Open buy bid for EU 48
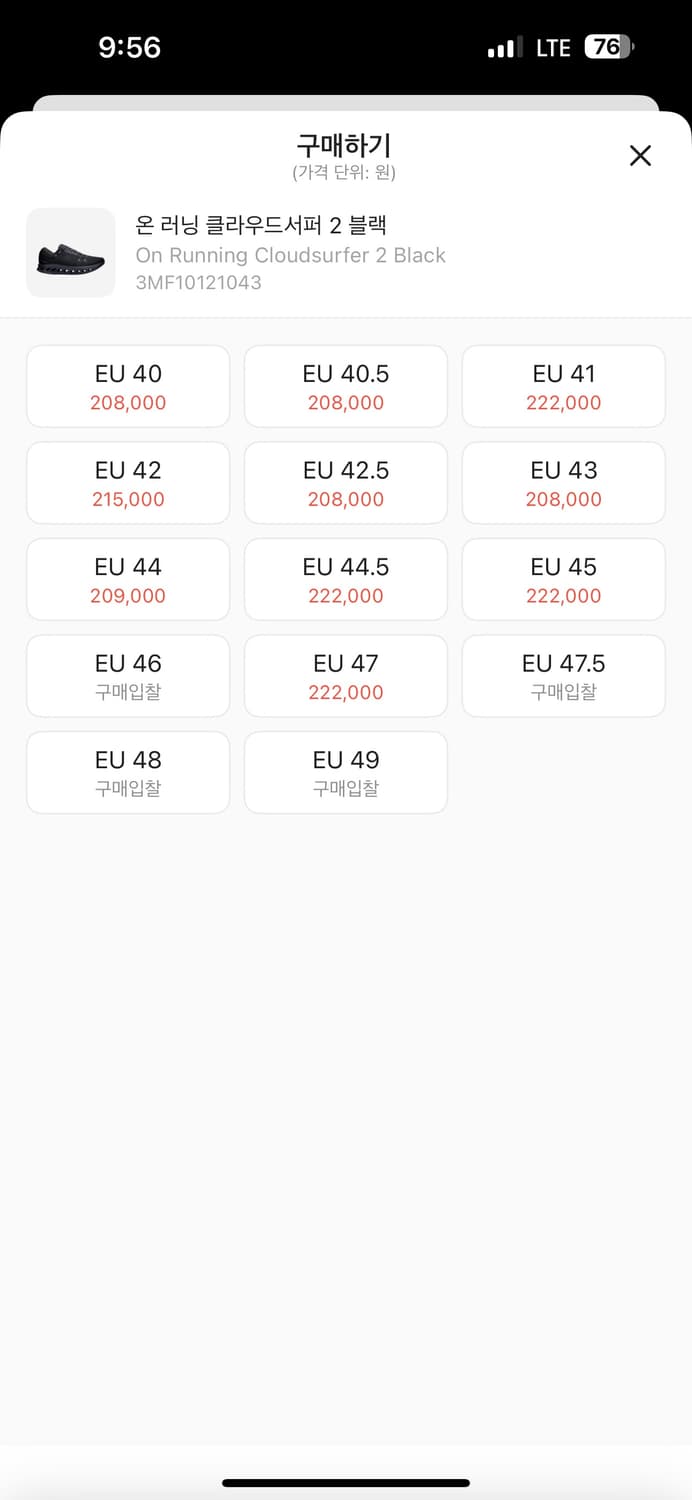Image resolution: width=692 pixels, height=1500 pixels. 128,773
